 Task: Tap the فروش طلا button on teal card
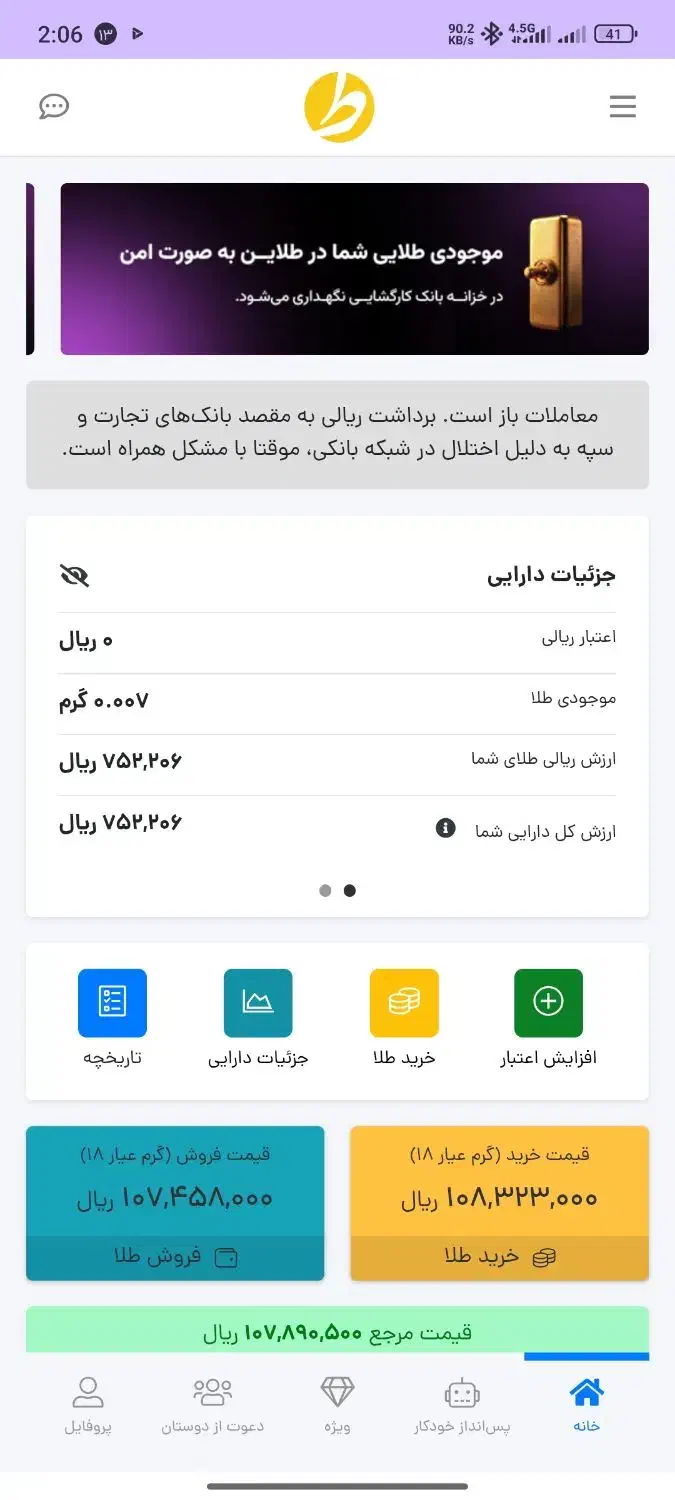click(175, 1257)
